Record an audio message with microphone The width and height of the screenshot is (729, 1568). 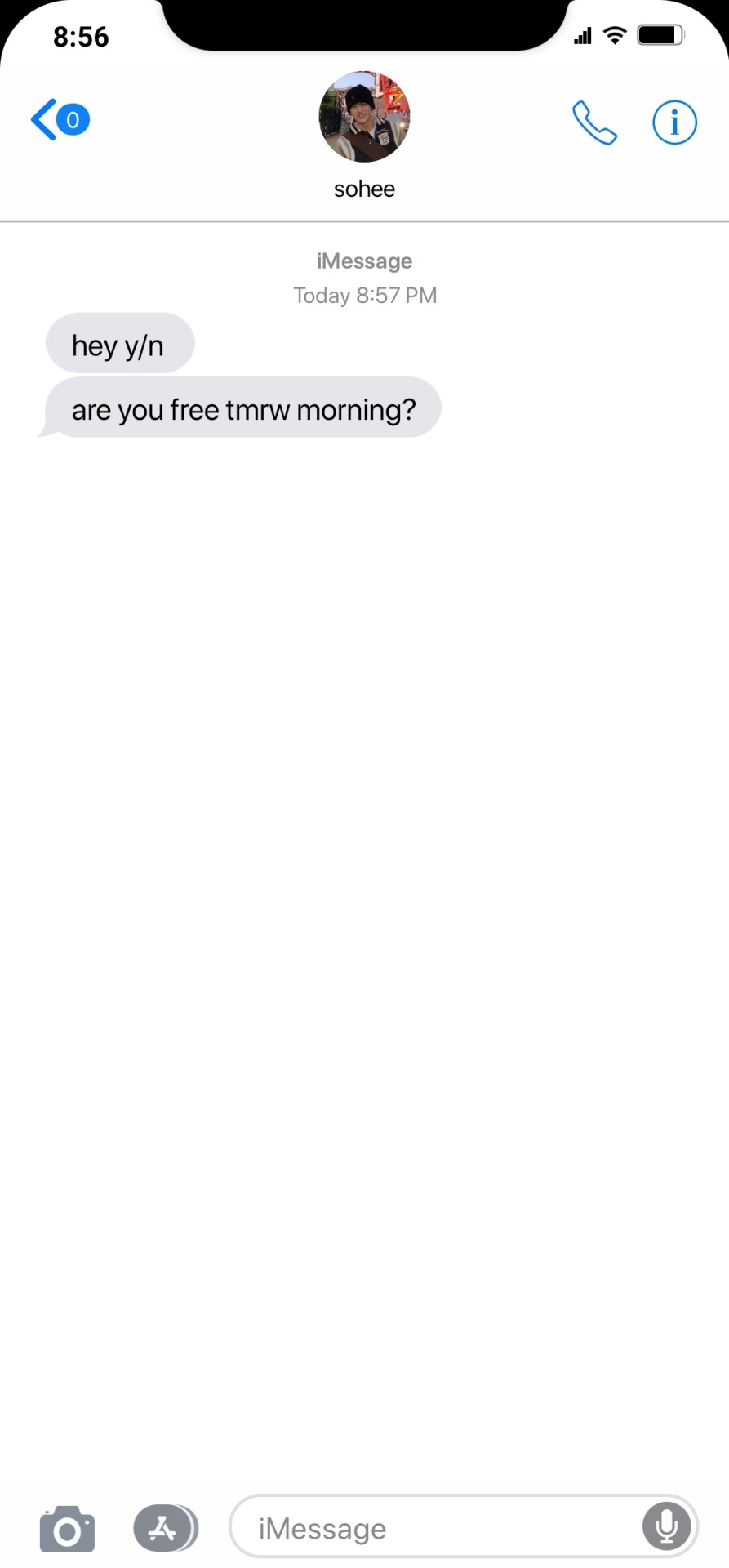pos(666,1526)
